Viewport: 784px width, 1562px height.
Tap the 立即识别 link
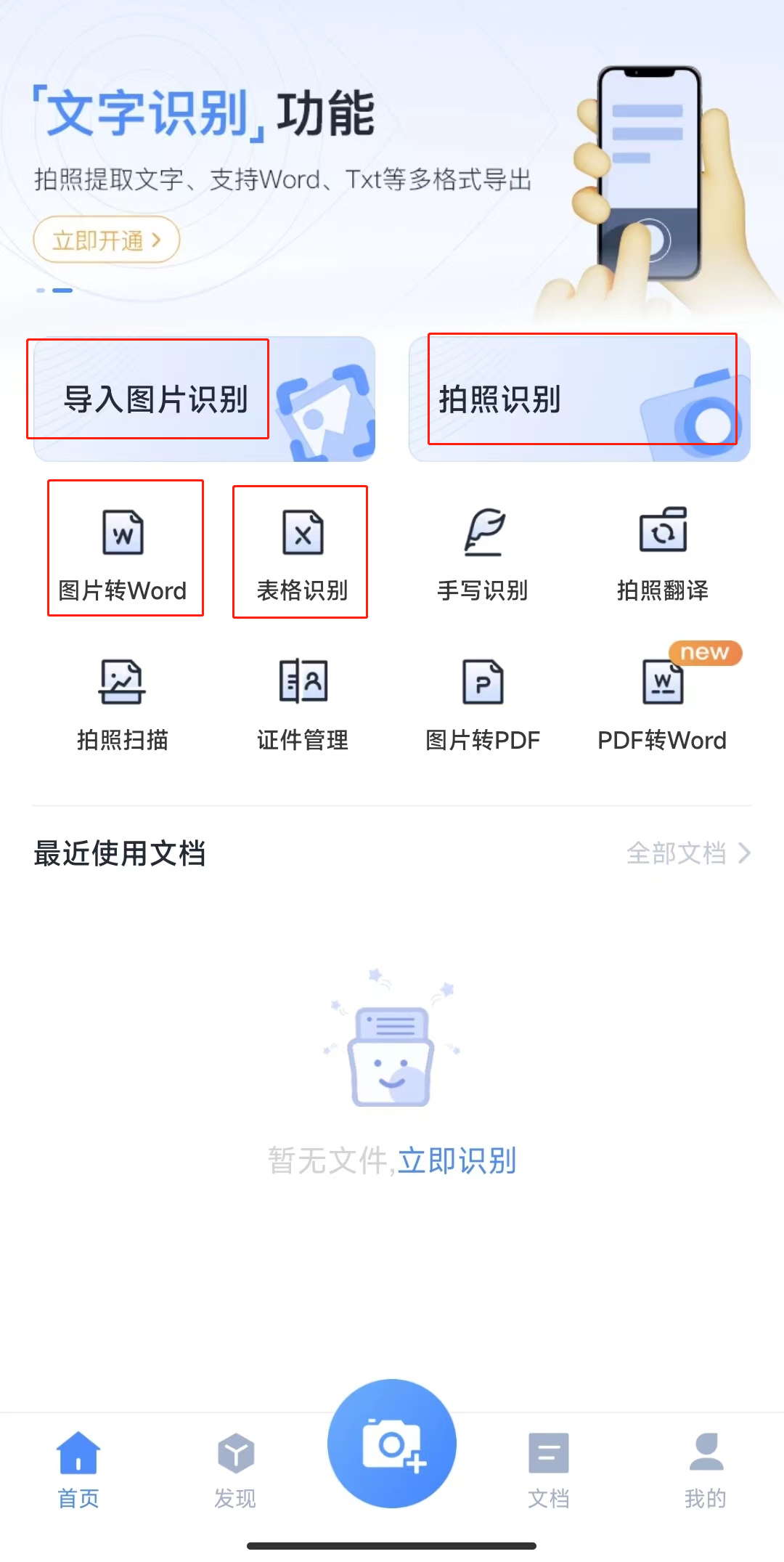457,1160
